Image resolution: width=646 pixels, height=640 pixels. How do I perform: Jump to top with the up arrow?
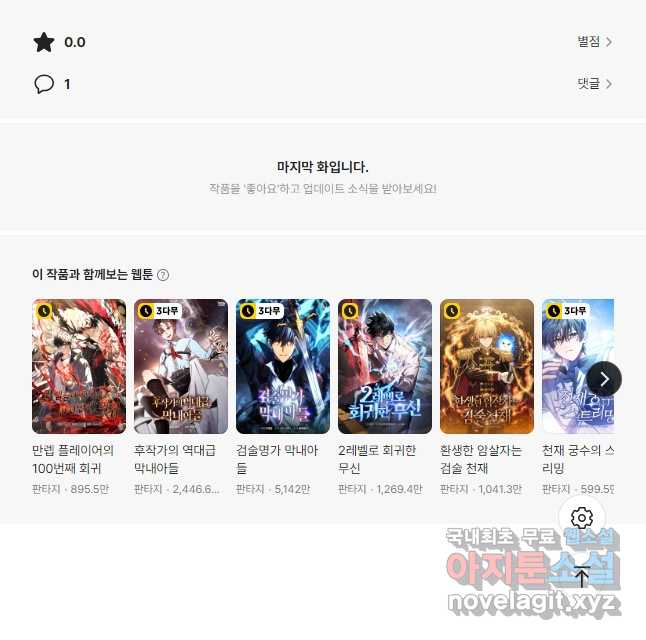tap(582, 575)
